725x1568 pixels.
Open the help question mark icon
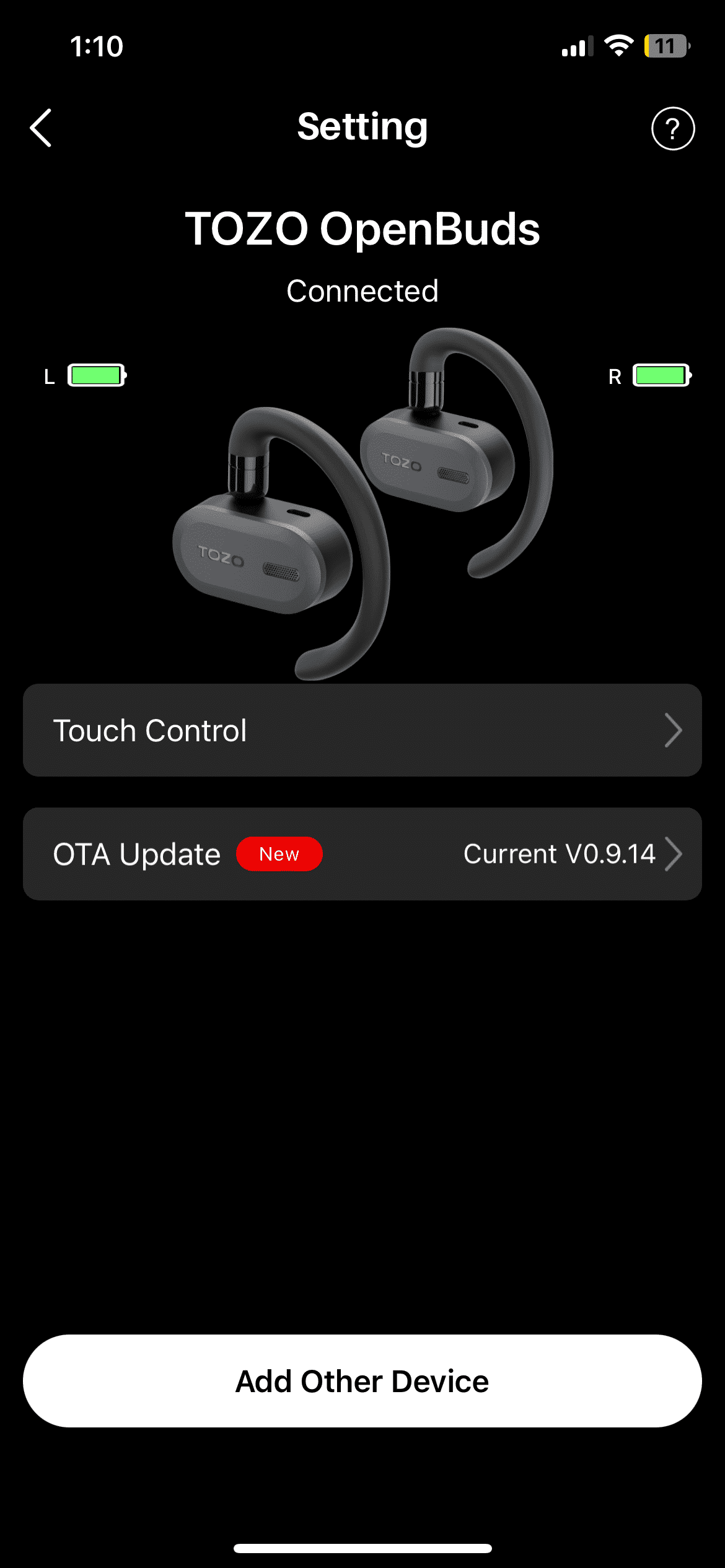[672, 129]
